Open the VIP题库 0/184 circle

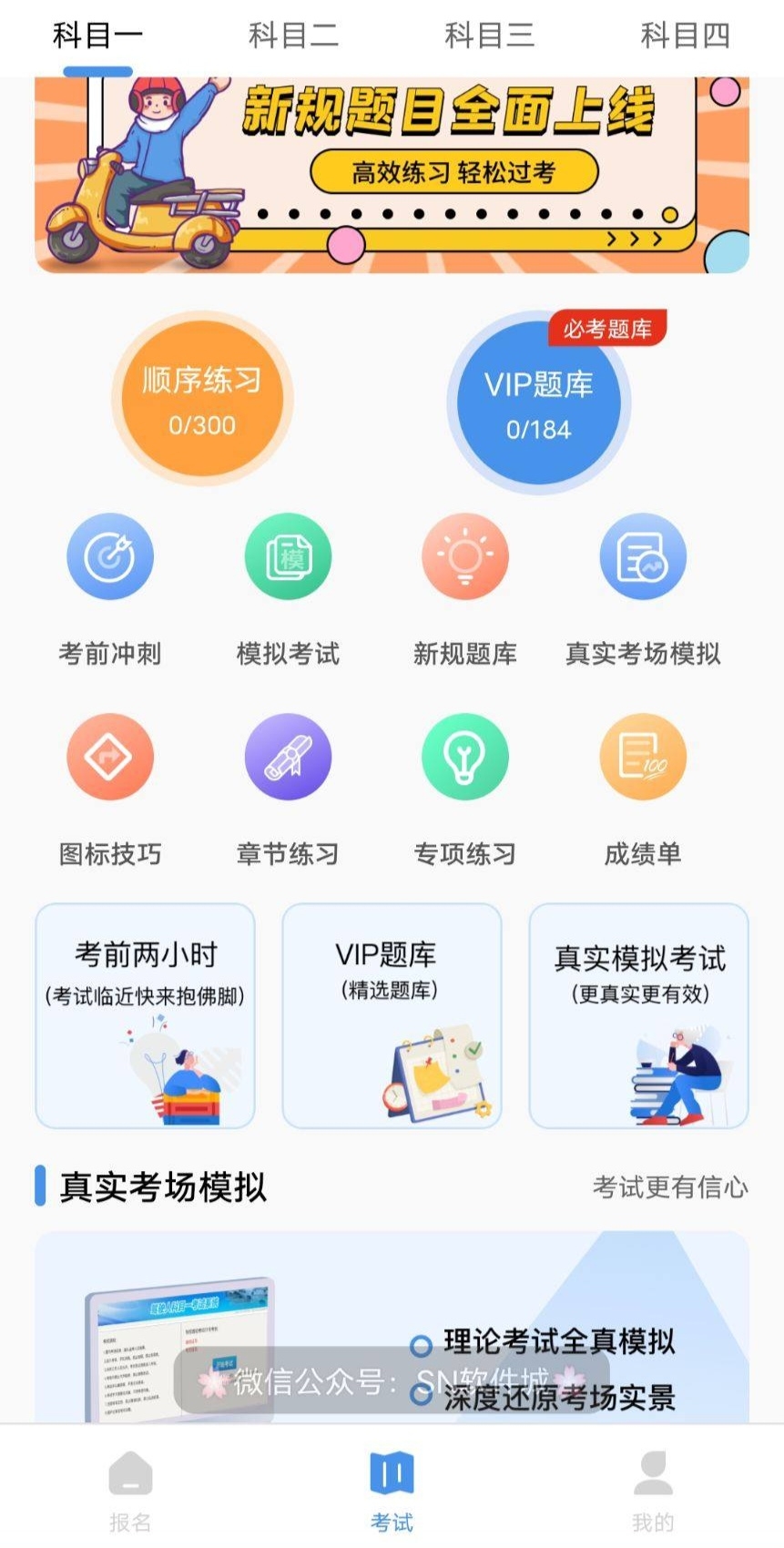click(539, 403)
